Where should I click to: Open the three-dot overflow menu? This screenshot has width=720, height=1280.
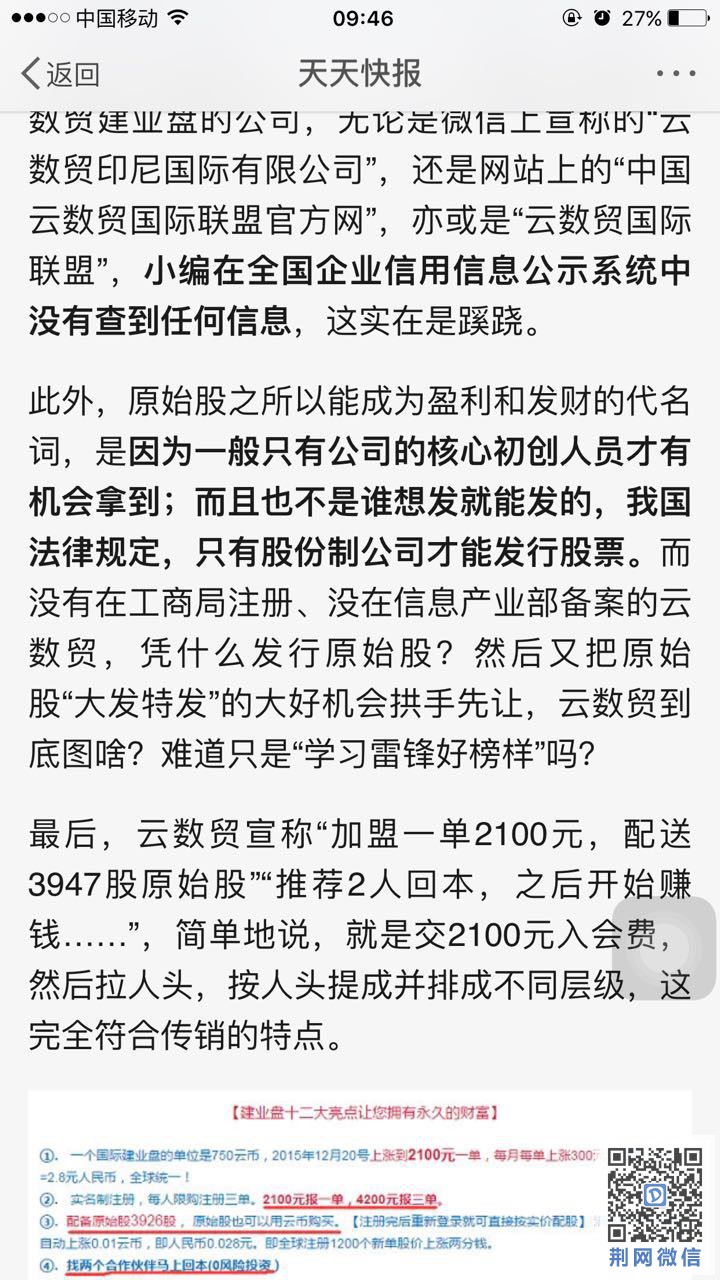pos(675,73)
